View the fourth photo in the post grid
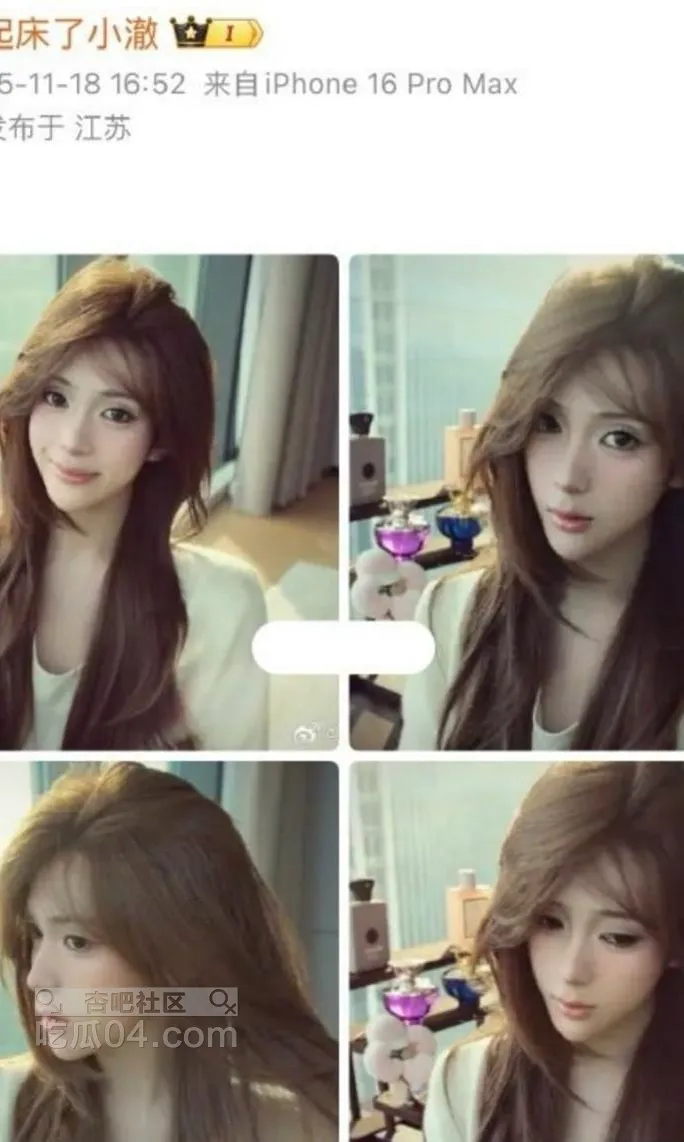684x1142 pixels. tap(516, 950)
